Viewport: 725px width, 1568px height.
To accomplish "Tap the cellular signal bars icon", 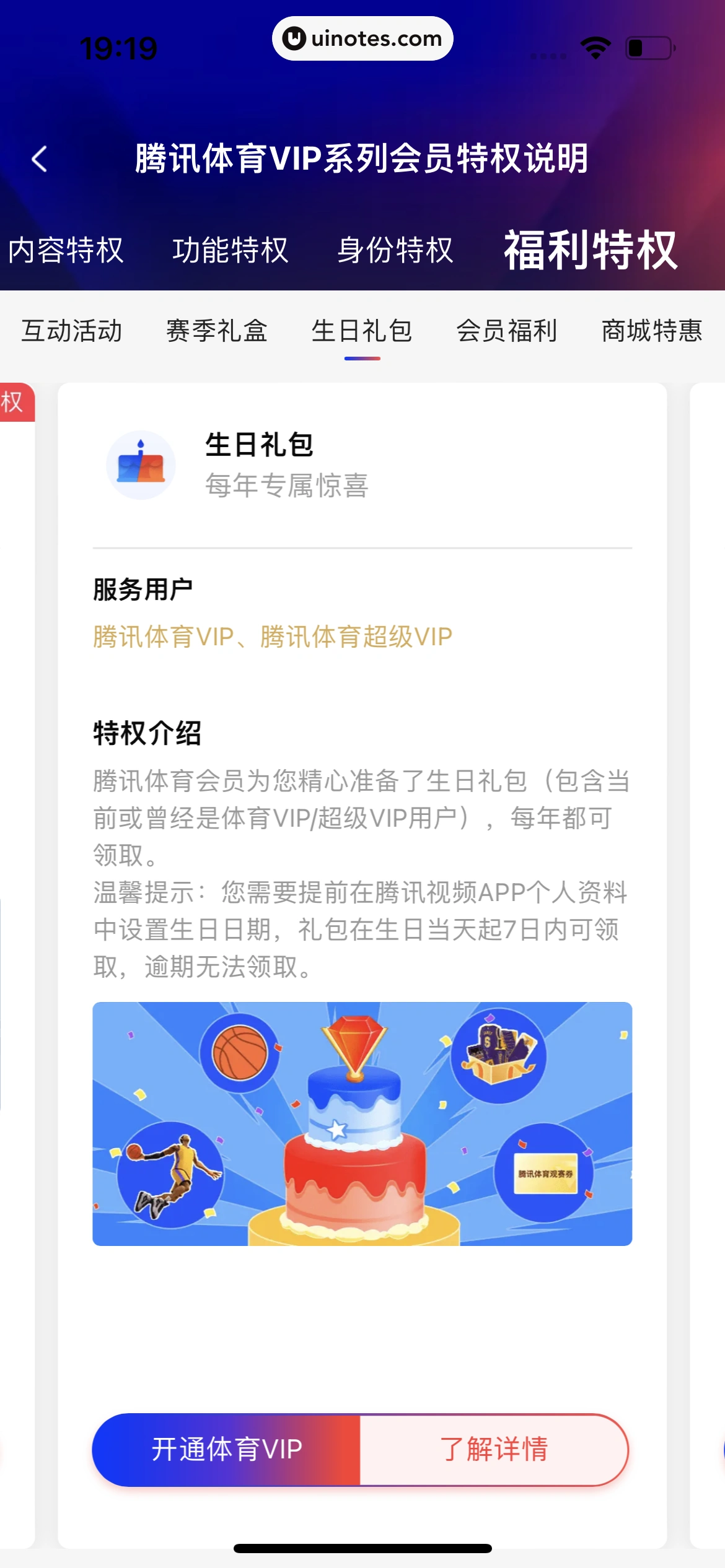I will pos(548,53).
